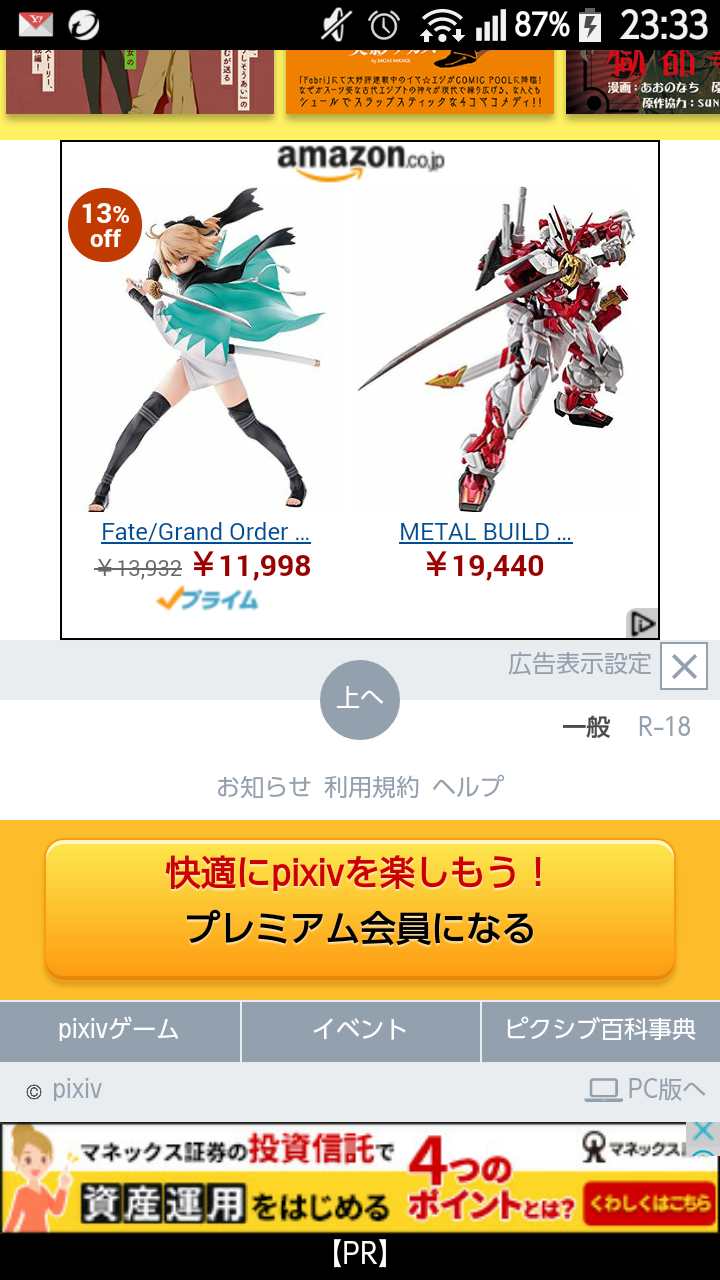Viewport: 720px width, 1280px height.
Task: Close the ad with the X button
Action: pyautogui.click(x=684, y=666)
